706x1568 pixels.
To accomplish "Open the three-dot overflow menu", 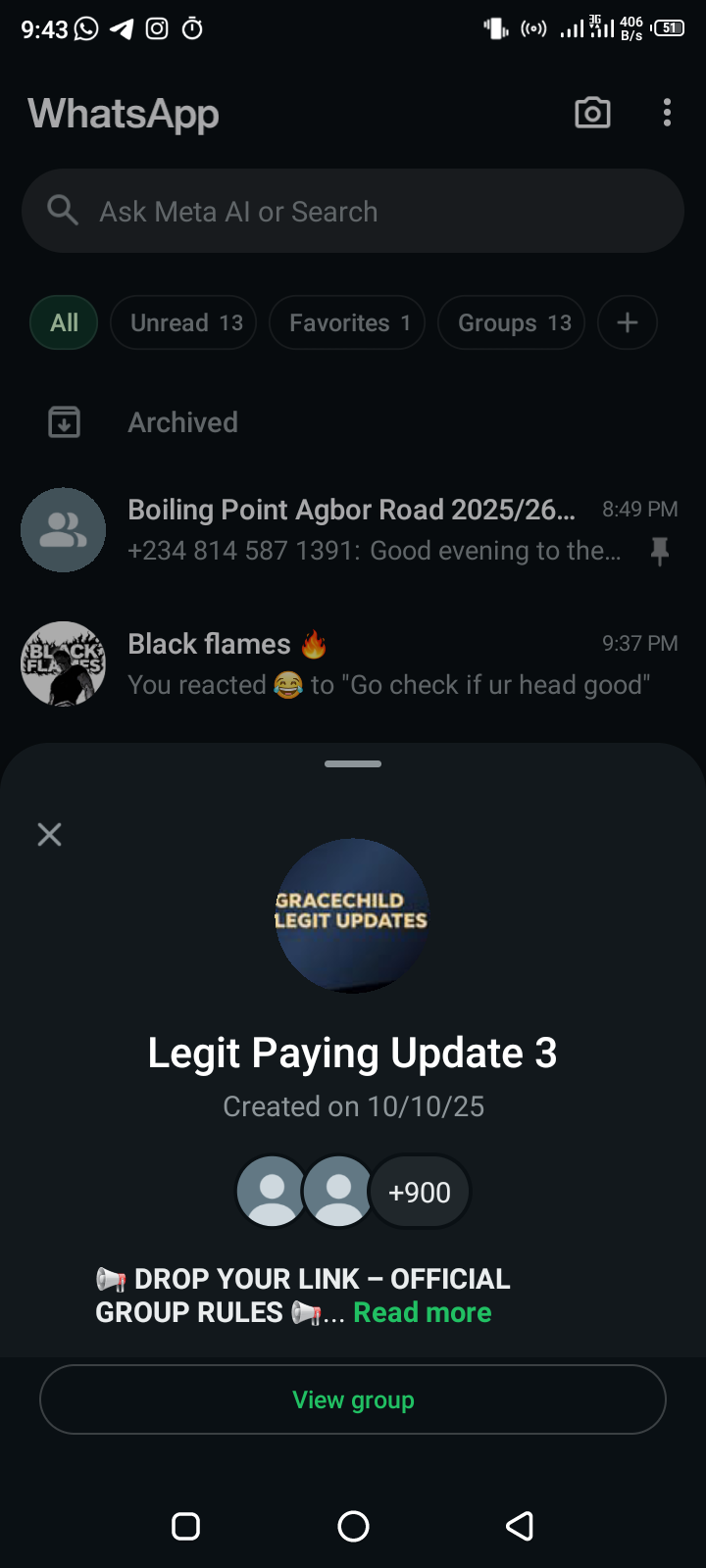I will [667, 114].
